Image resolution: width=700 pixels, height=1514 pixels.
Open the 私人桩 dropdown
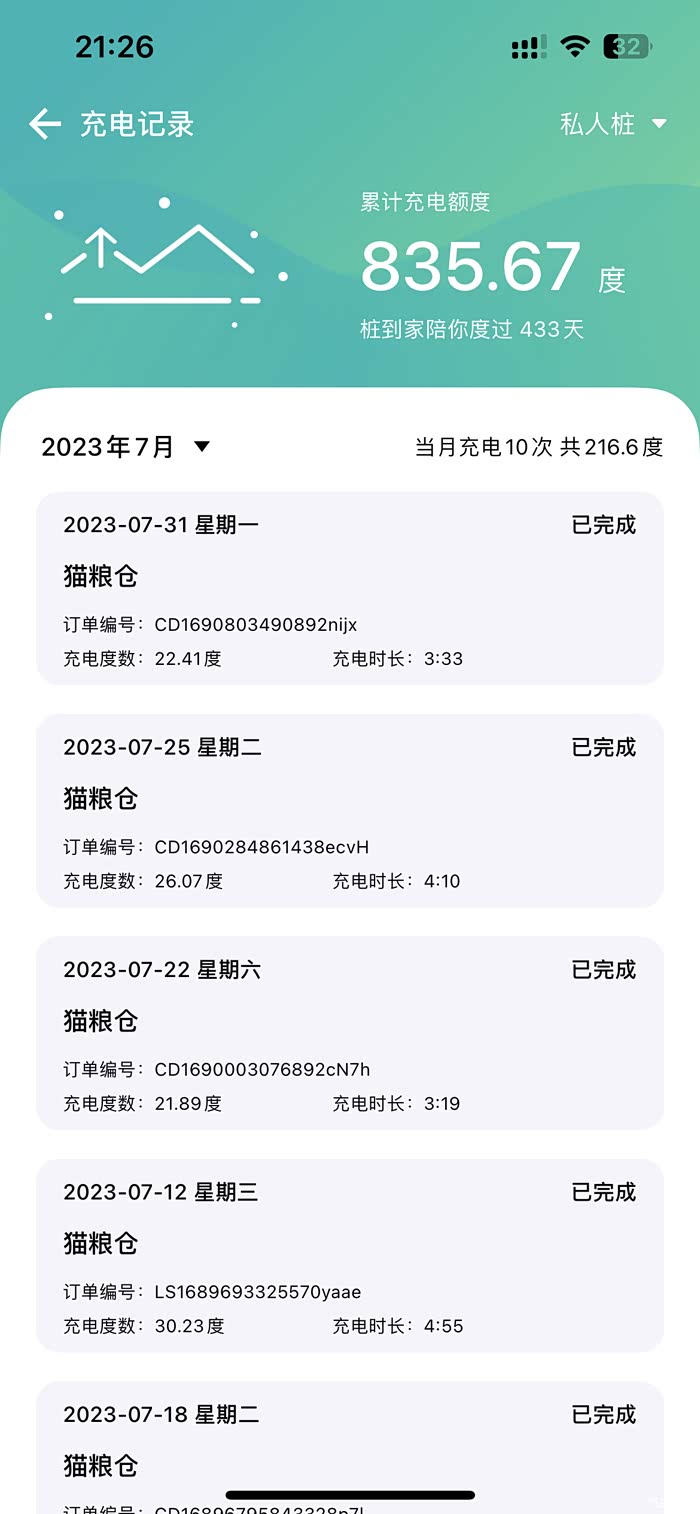tap(613, 124)
